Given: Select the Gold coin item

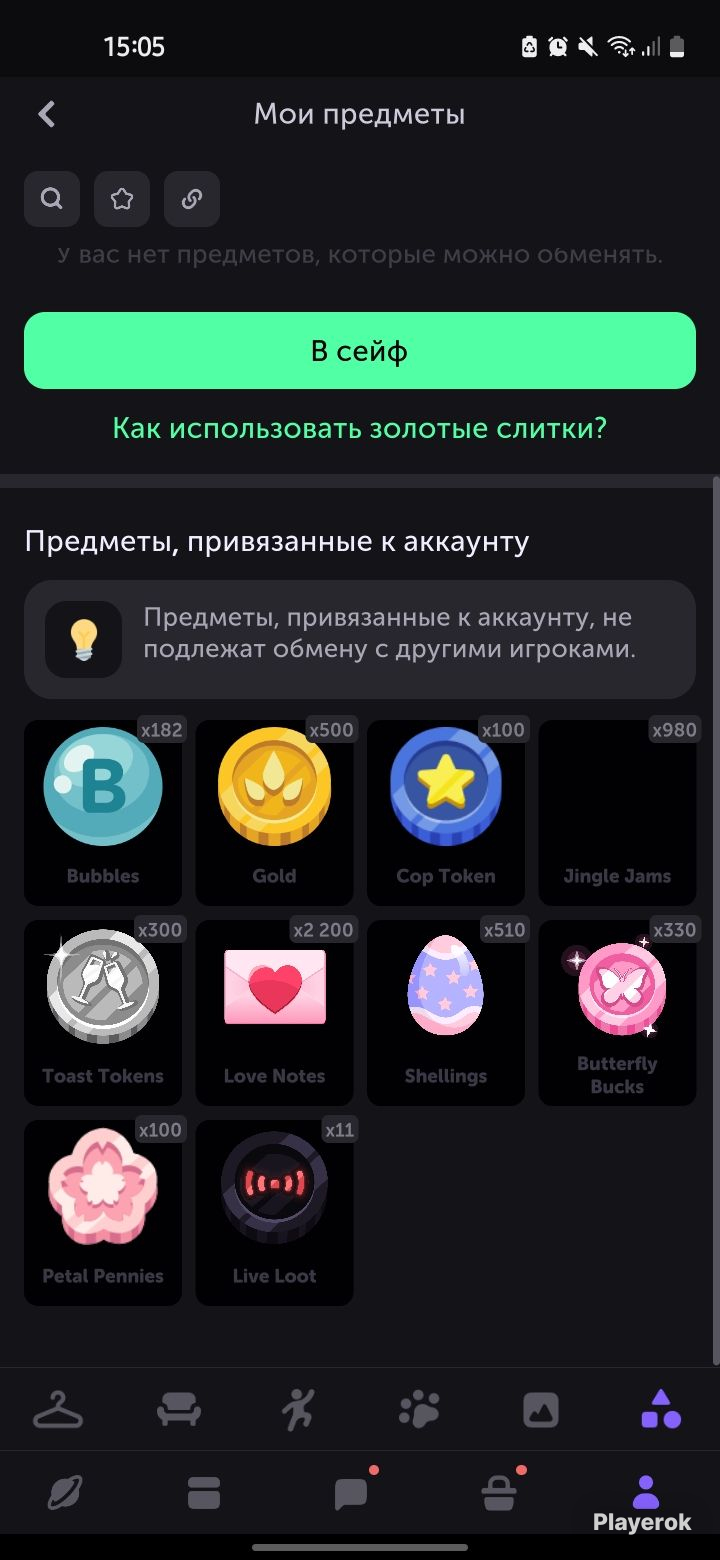Looking at the screenshot, I should click(274, 812).
